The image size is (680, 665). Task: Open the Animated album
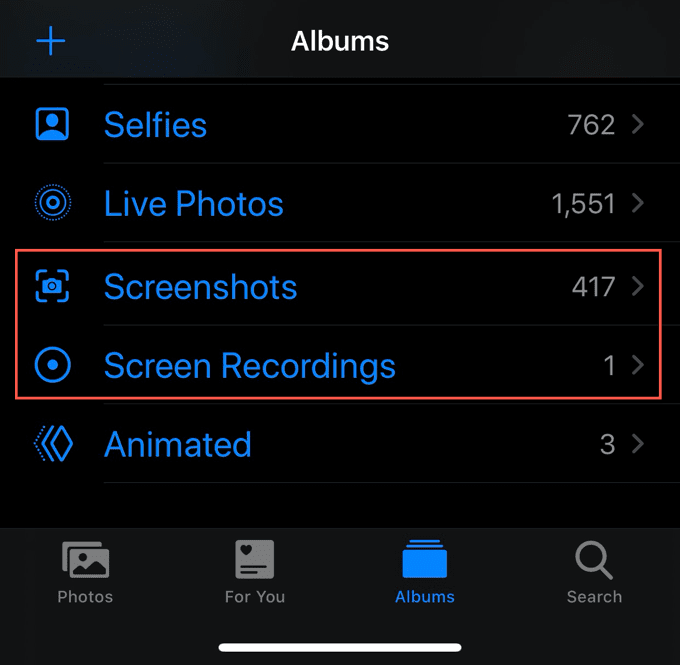178,444
